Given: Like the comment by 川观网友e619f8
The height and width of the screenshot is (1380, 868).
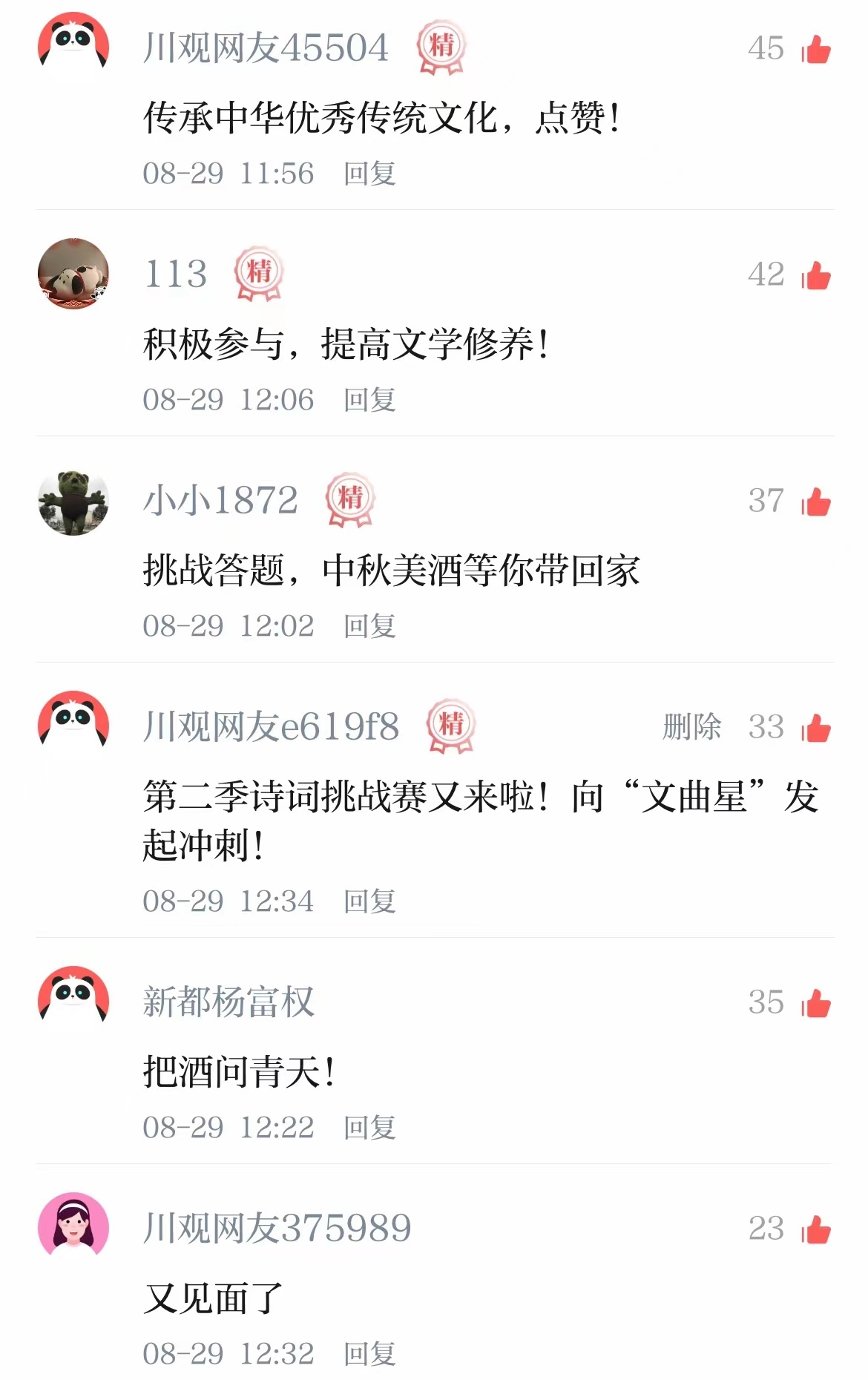Looking at the screenshot, I should click(815, 729).
